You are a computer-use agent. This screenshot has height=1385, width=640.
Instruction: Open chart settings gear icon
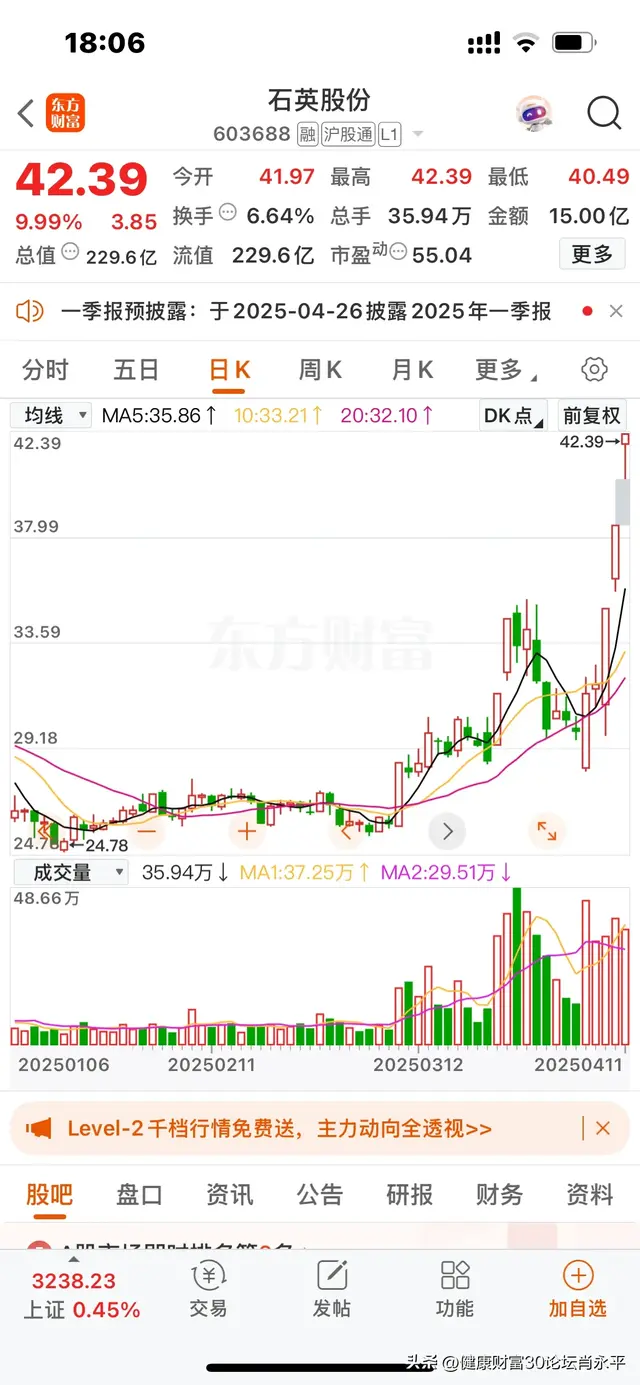pyautogui.click(x=594, y=370)
